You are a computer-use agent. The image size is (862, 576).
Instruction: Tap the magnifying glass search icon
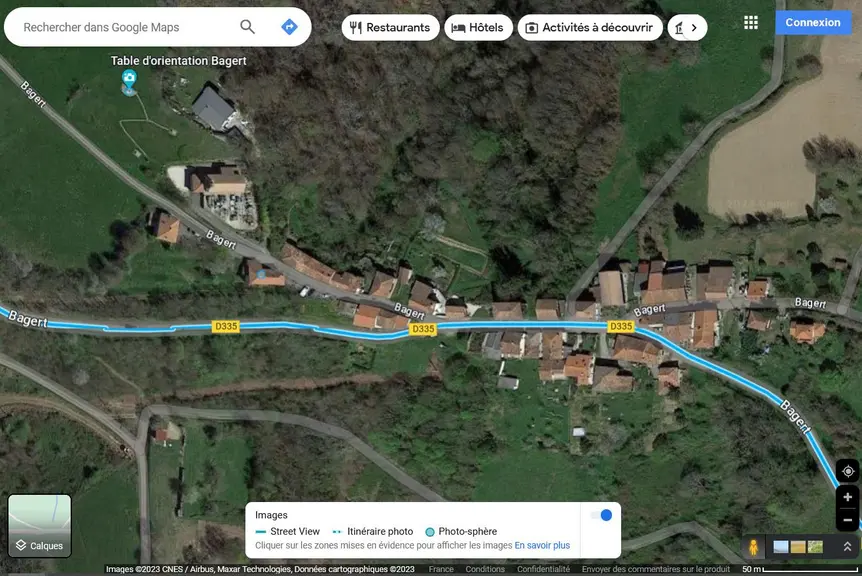click(247, 26)
